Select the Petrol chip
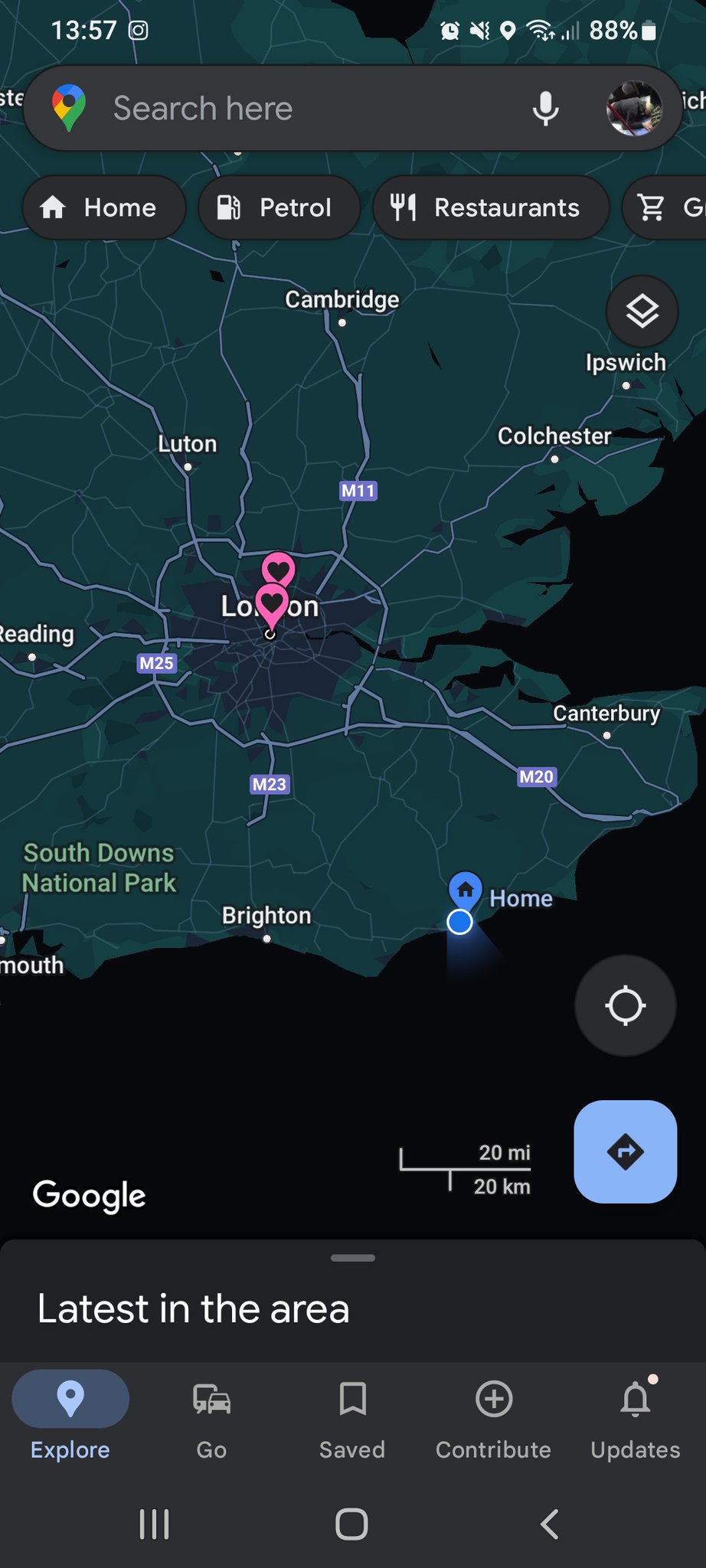The image size is (706, 1568). (279, 207)
